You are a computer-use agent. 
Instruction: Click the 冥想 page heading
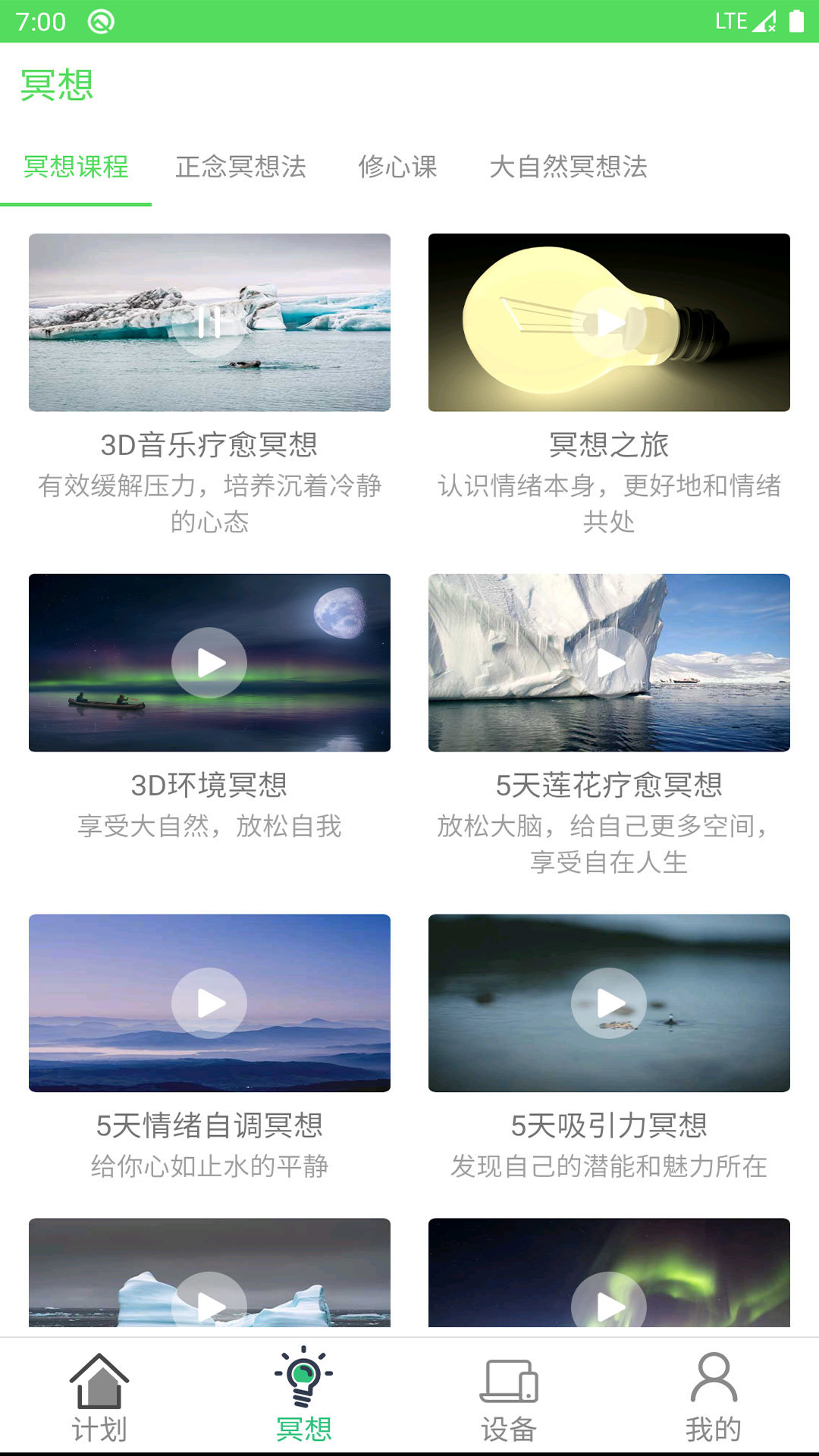[x=58, y=86]
